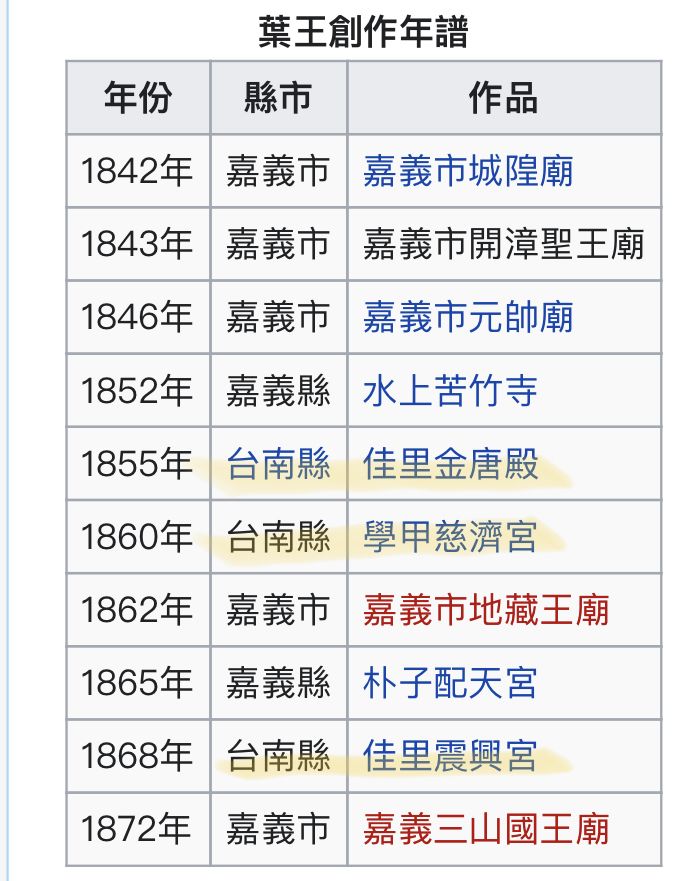Open the 佳里金唐殿 link
The image size is (698, 881).
click(x=449, y=464)
